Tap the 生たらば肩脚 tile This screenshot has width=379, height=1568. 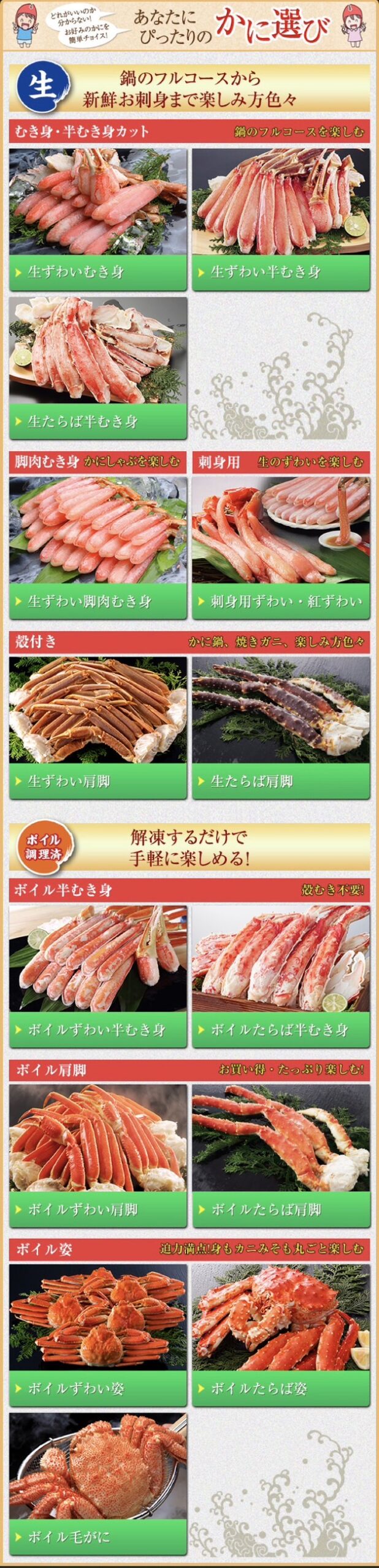281,728
